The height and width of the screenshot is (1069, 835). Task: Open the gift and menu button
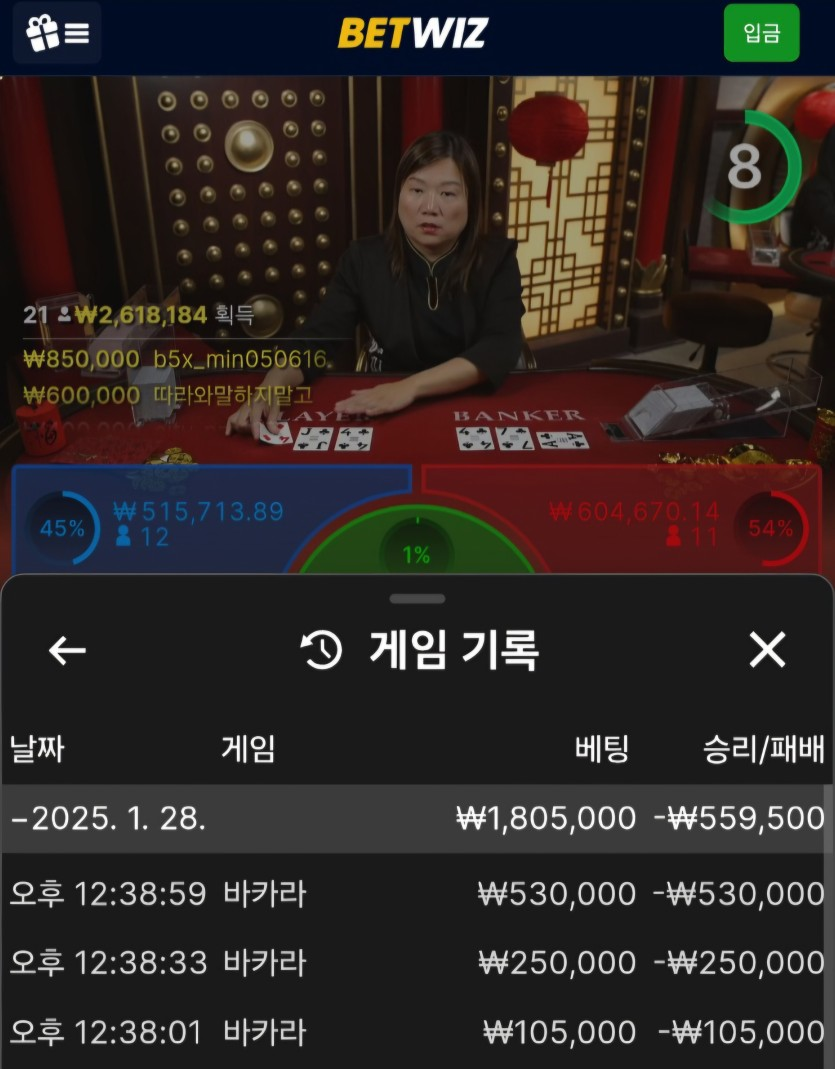point(57,33)
